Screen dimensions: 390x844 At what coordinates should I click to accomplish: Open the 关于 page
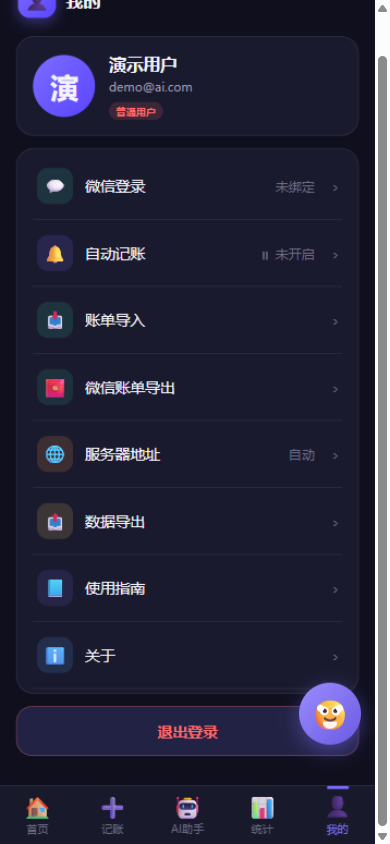[187, 656]
